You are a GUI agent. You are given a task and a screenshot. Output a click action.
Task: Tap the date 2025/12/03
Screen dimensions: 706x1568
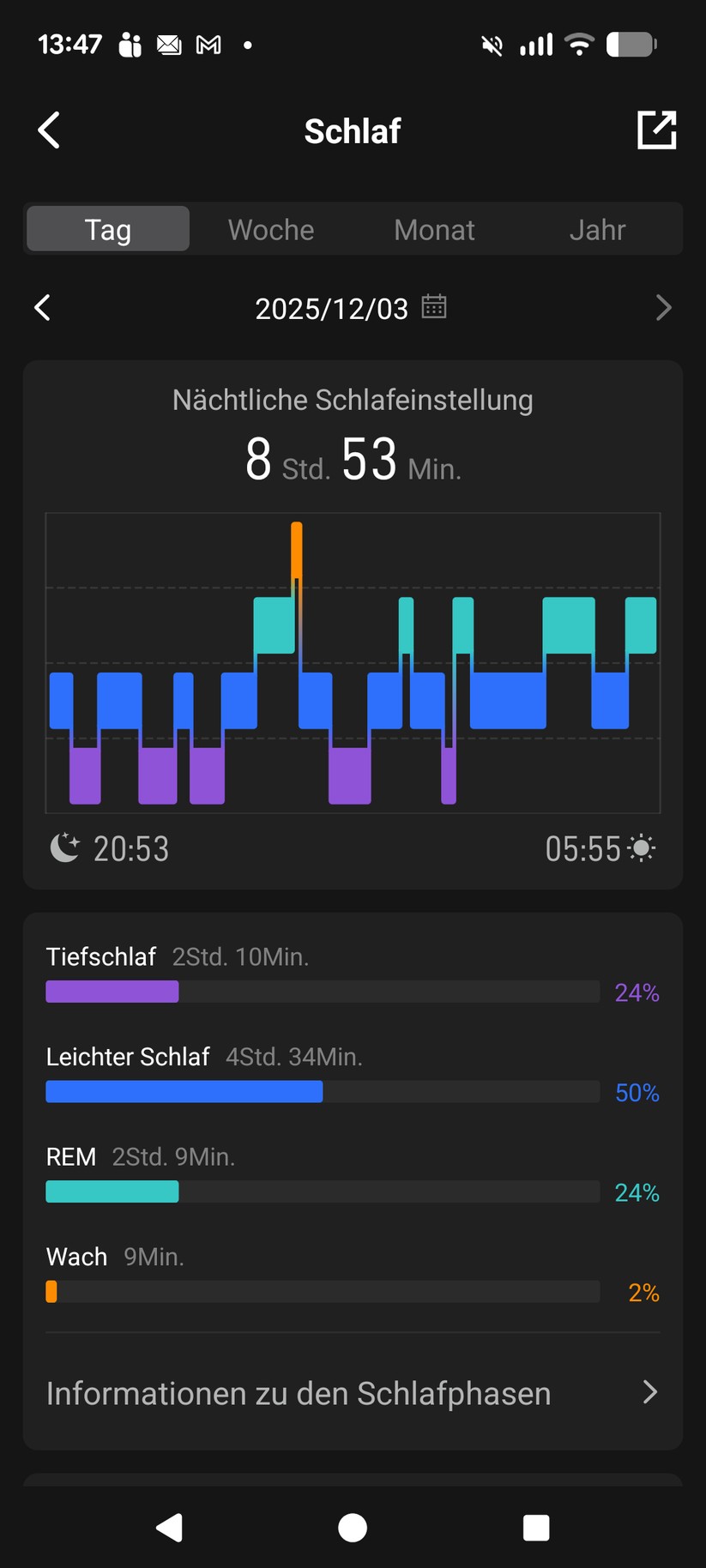coord(331,307)
